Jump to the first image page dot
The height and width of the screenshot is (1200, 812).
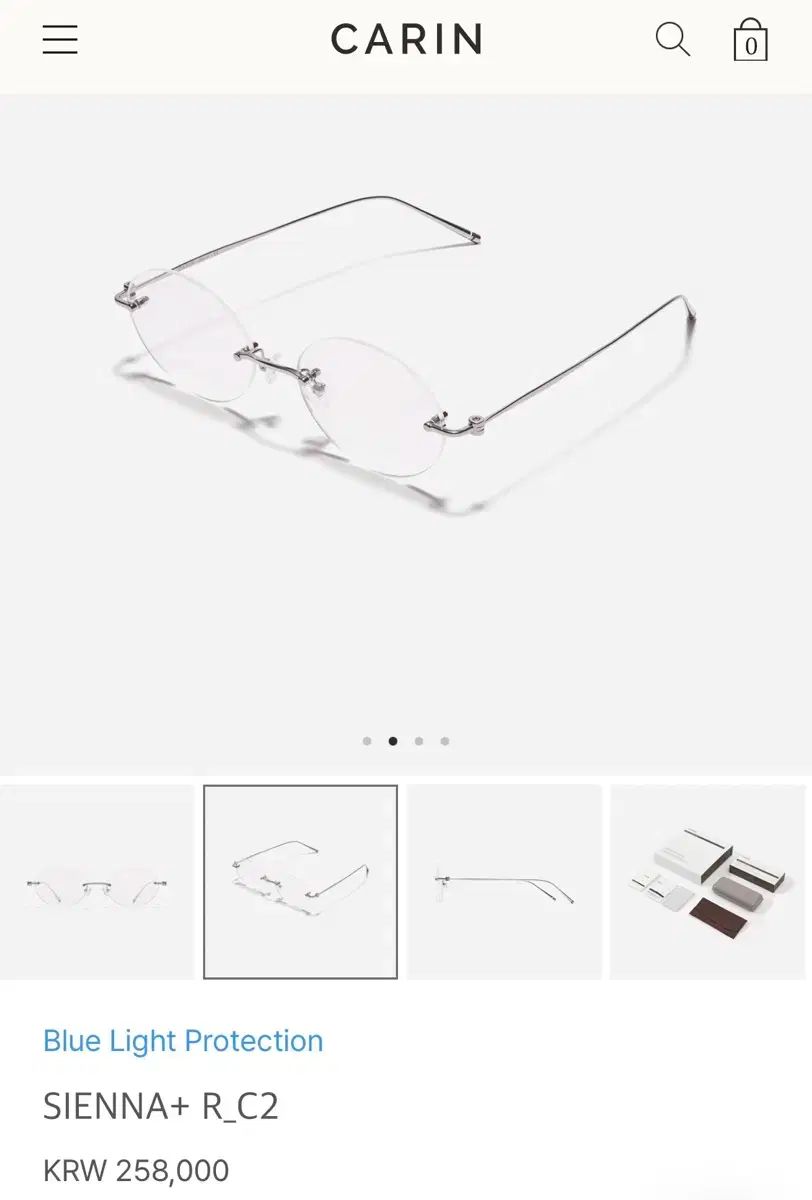point(367,741)
